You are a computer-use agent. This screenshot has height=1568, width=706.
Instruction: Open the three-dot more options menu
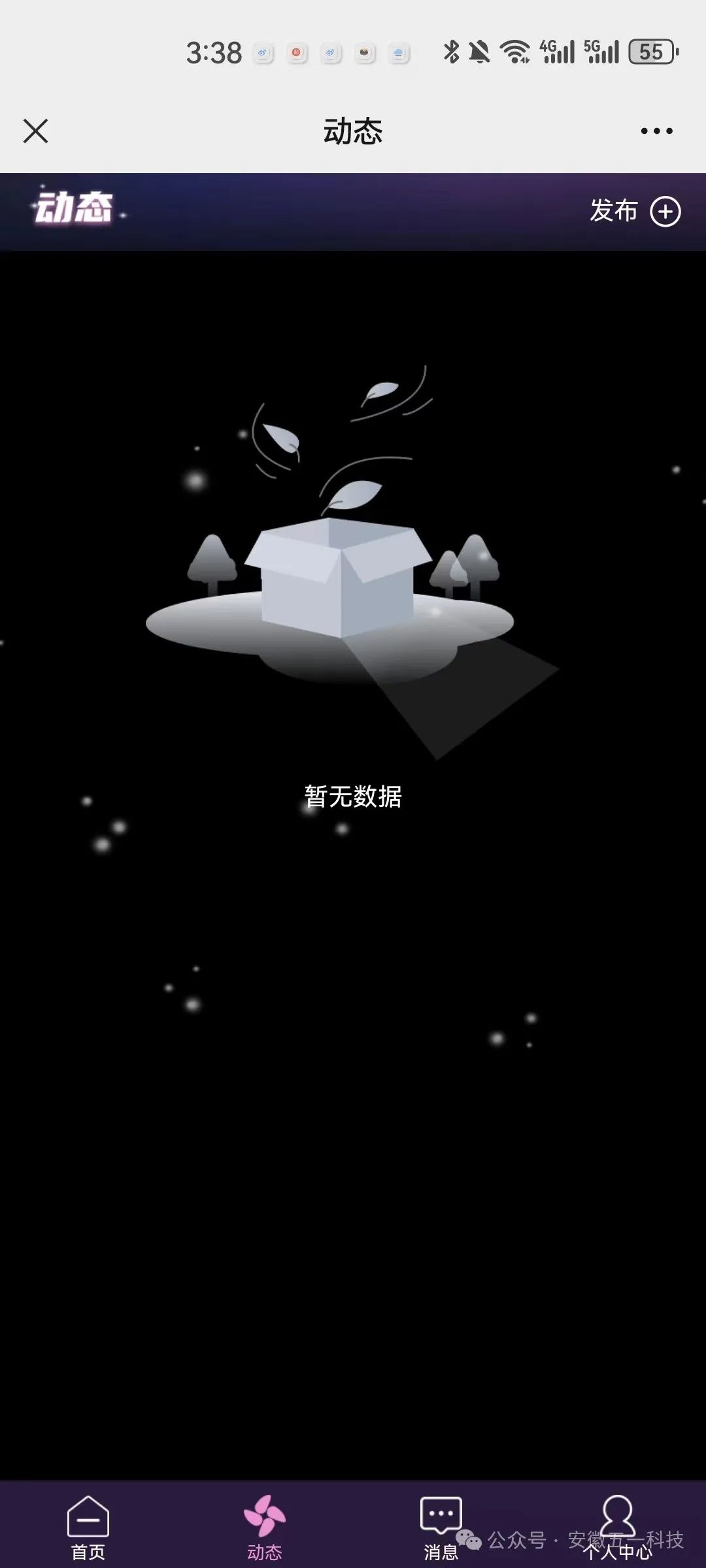point(656,131)
